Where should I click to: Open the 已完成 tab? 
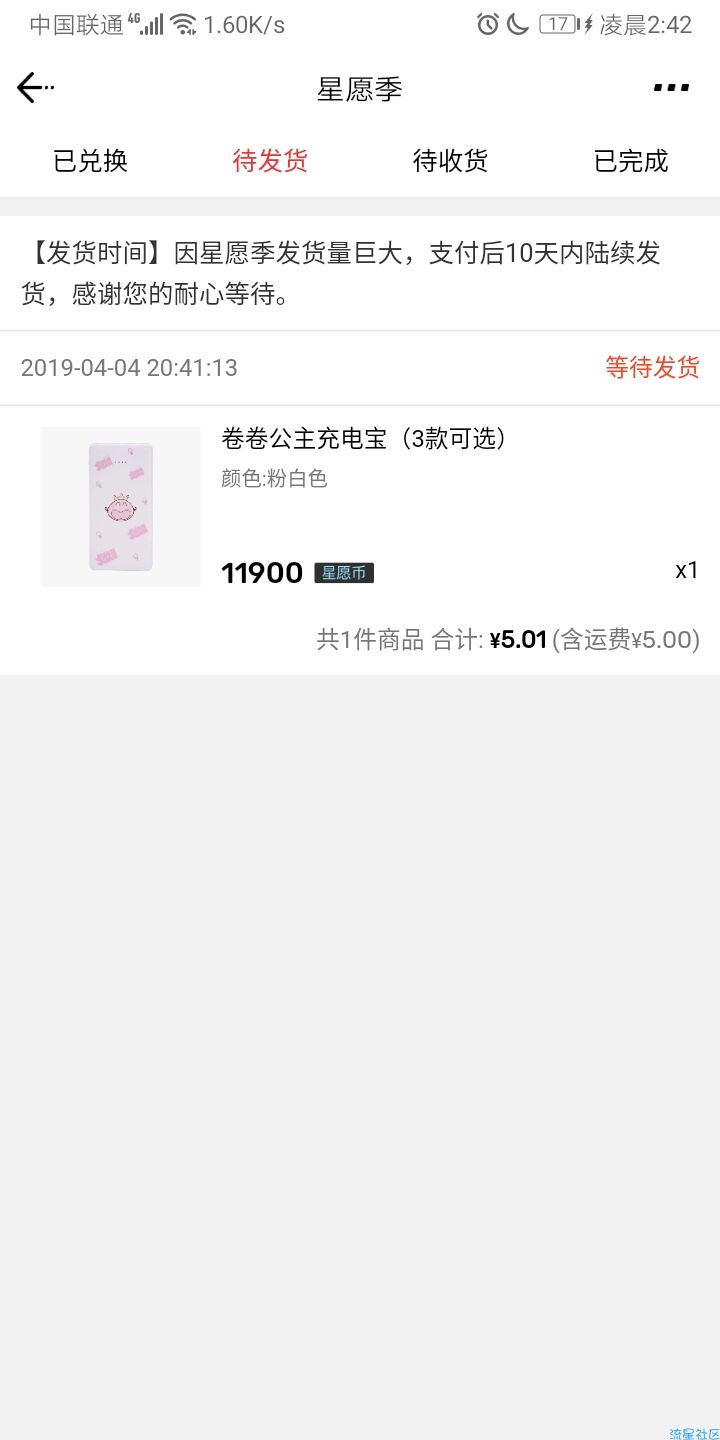click(630, 161)
